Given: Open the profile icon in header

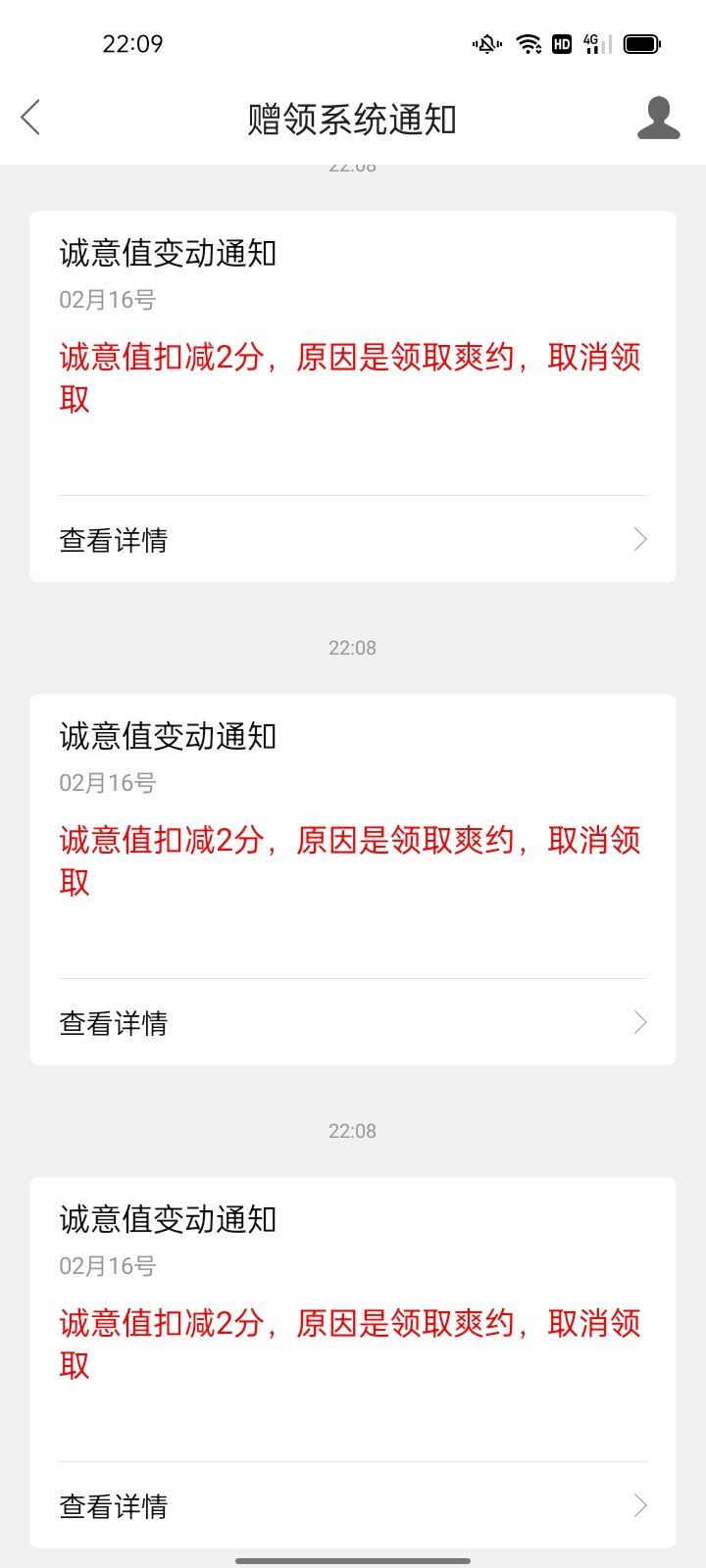Looking at the screenshot, I should tap(659, 119).
